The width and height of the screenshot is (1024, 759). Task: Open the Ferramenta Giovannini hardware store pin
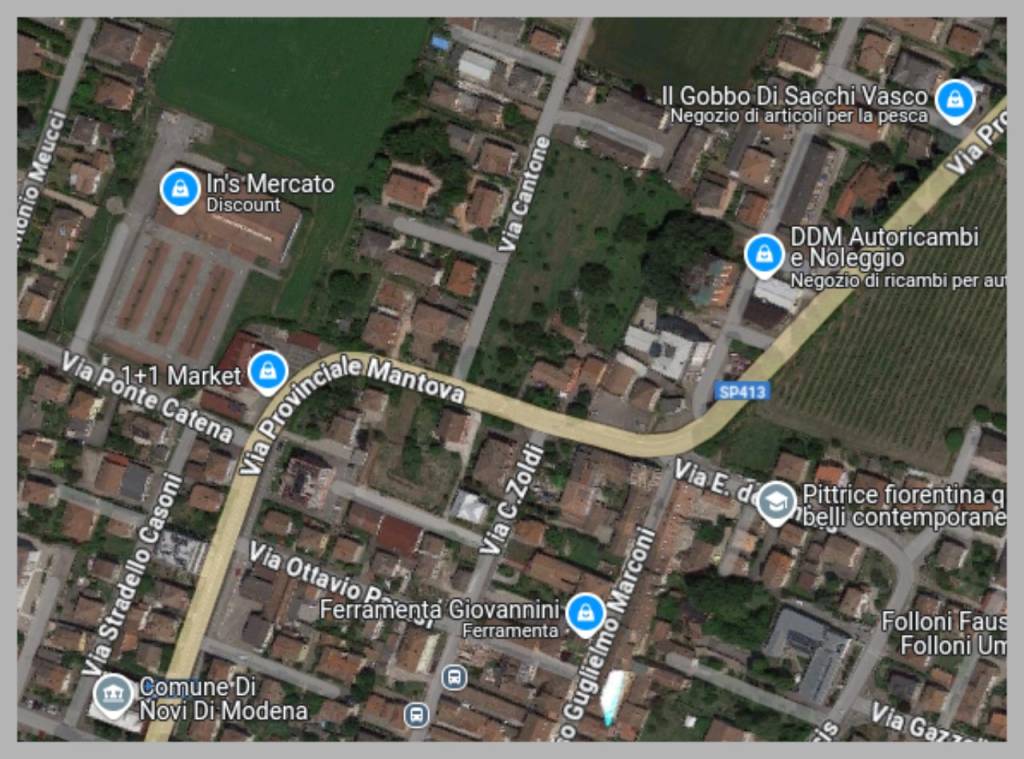pos(585,613)
